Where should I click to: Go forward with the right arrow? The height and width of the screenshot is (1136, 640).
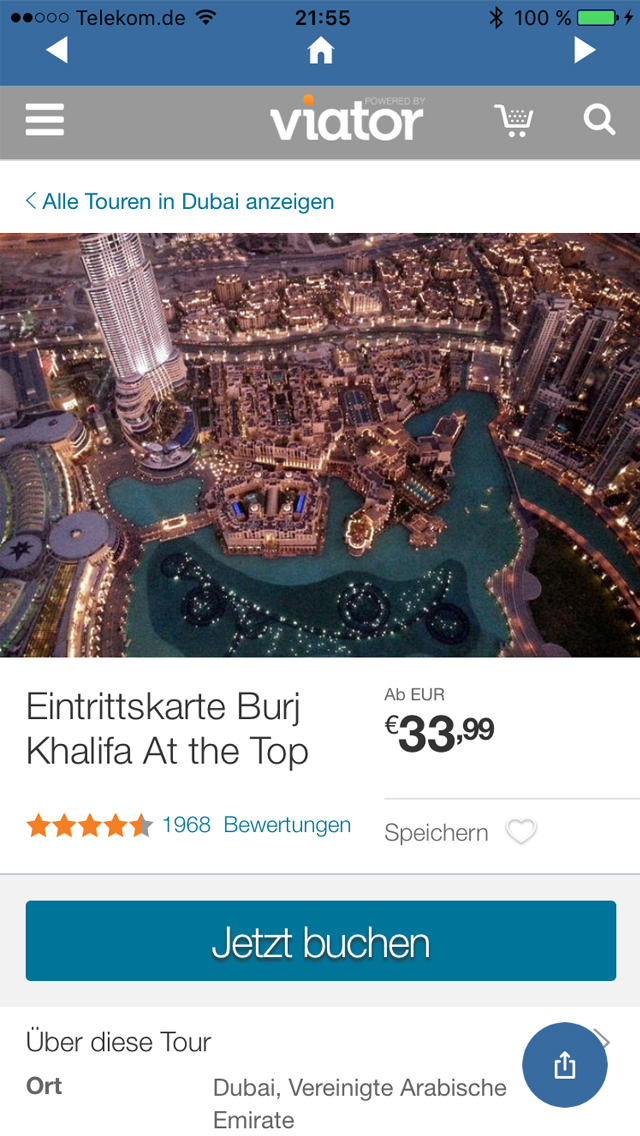point(584,50)
